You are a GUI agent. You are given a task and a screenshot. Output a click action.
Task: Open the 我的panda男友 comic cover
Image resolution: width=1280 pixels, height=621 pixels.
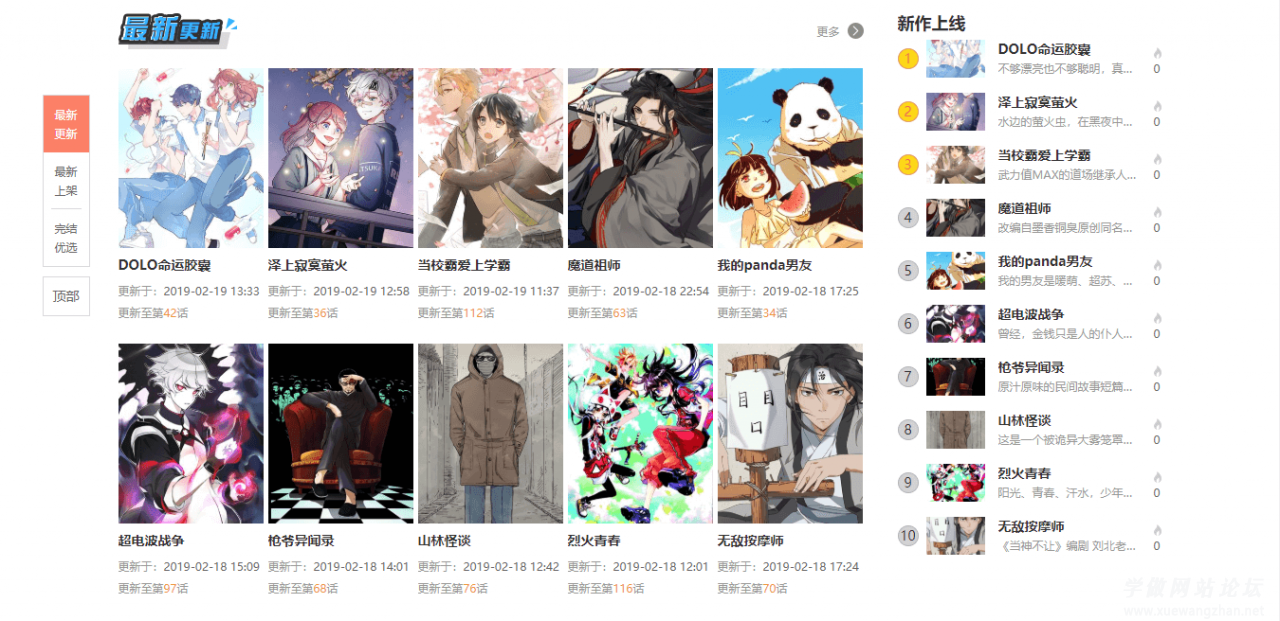[x=790, y=158]
